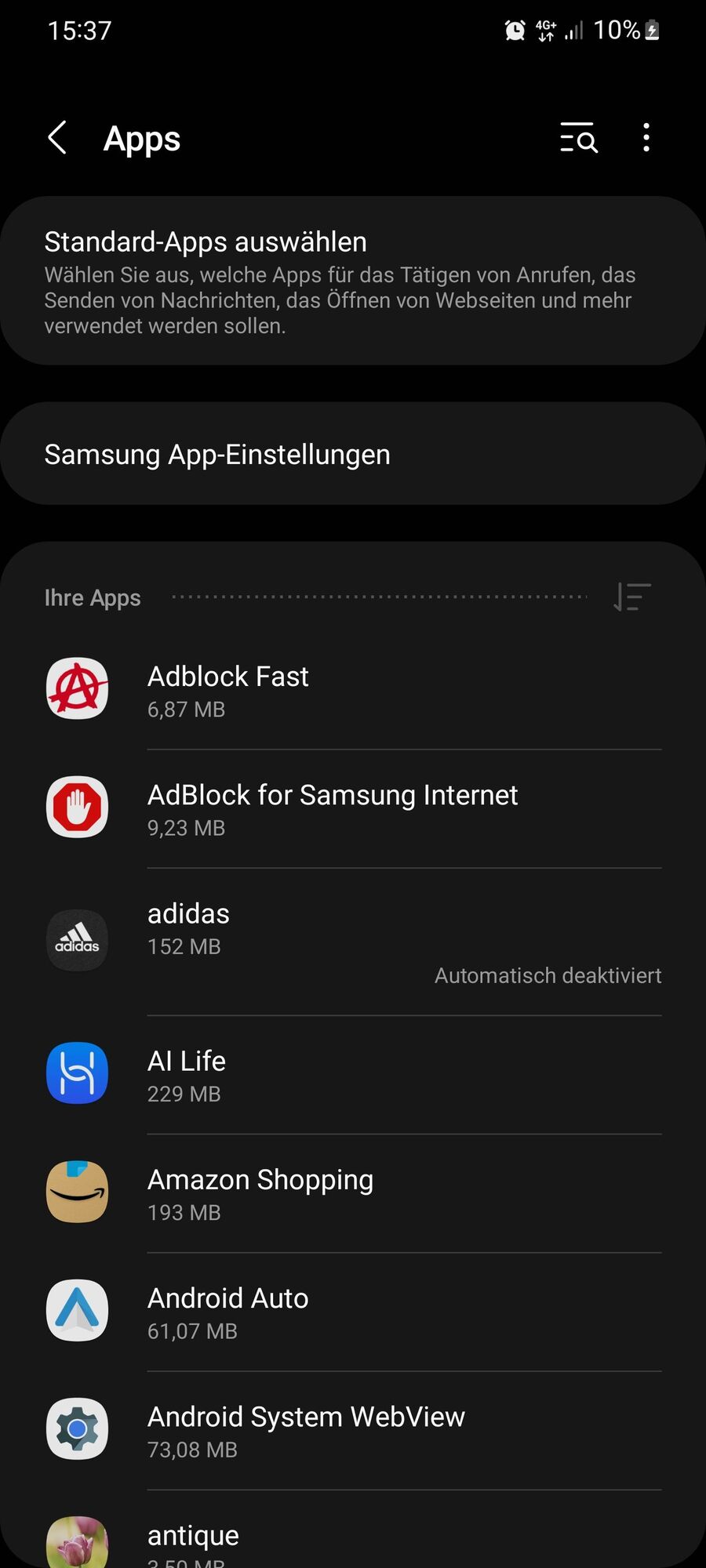This screenshot has height=1568, width=706.
Task: Open the three-dot overflow menu
Action: [x=646, y=139]
